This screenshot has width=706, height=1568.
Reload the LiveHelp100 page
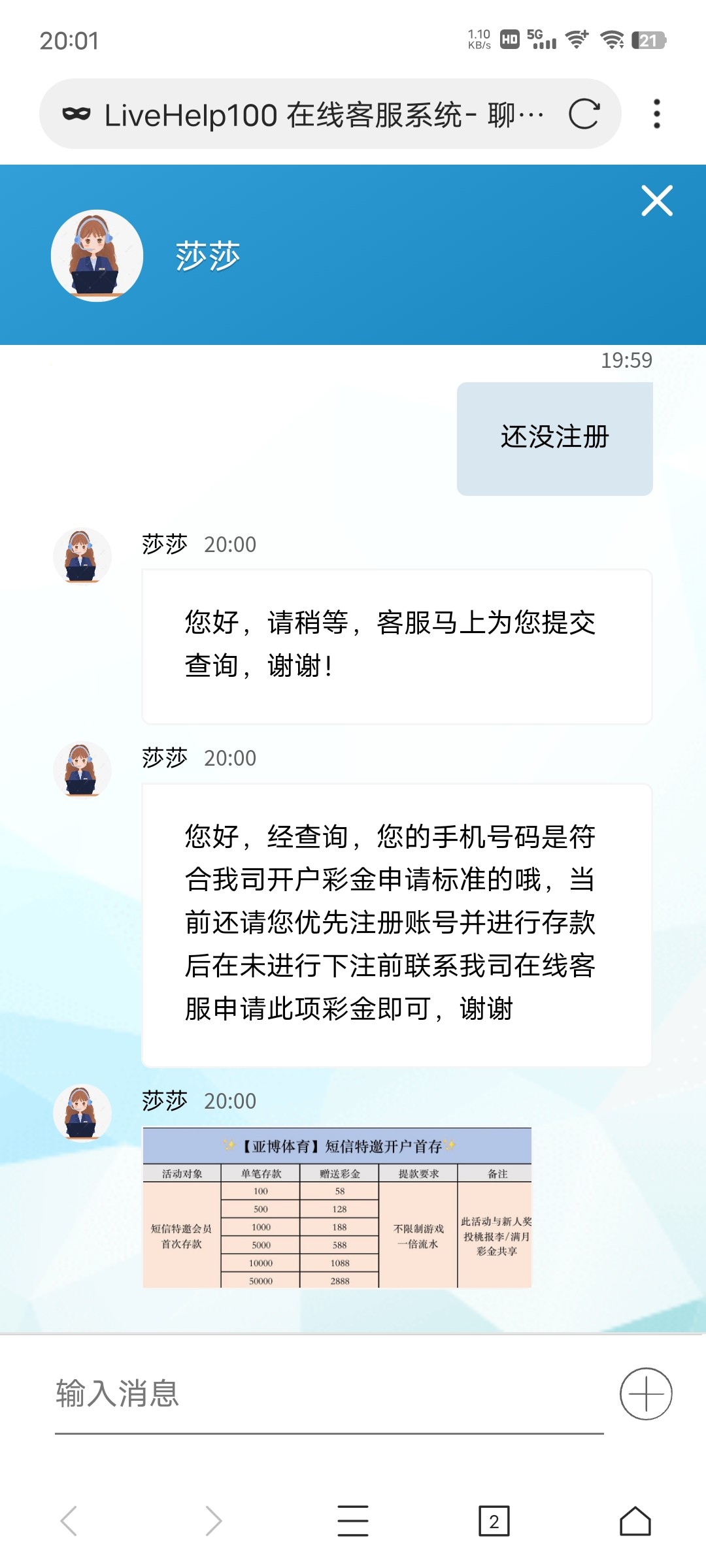coord(584,114)
